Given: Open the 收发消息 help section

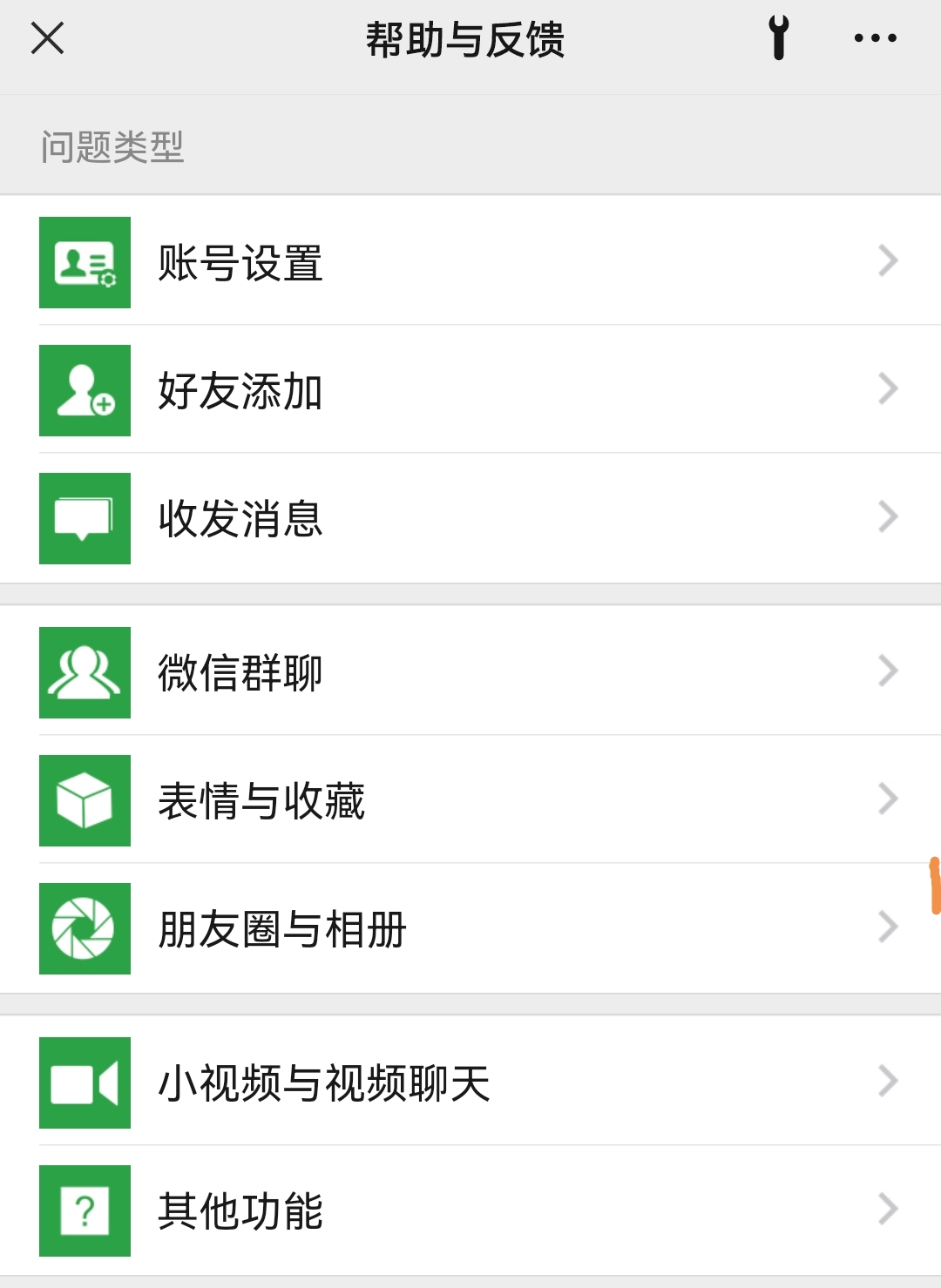Looking at the screenshot, I should [349, 518].
